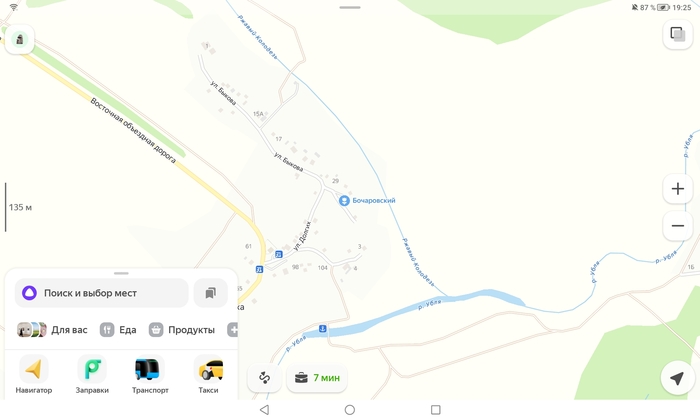The width and height of the screenshot is (700, 420).
Task: Open the Поиск и выбор мест search box
Action: tap(101, 293)
